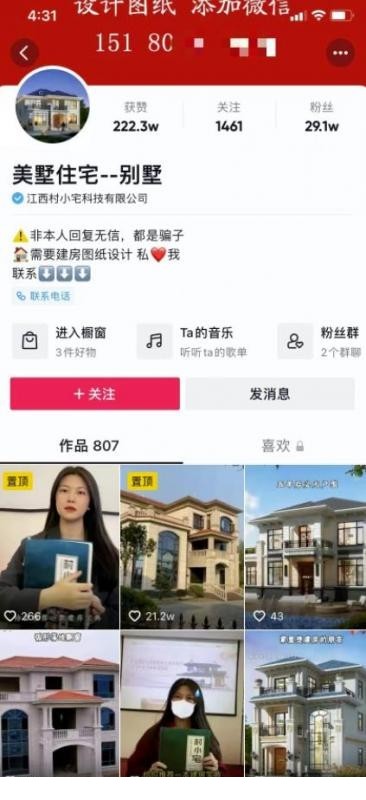This screenshot has height=800, width=366.
Task: Open the profile avatar picture
Action: pos(53,106)
